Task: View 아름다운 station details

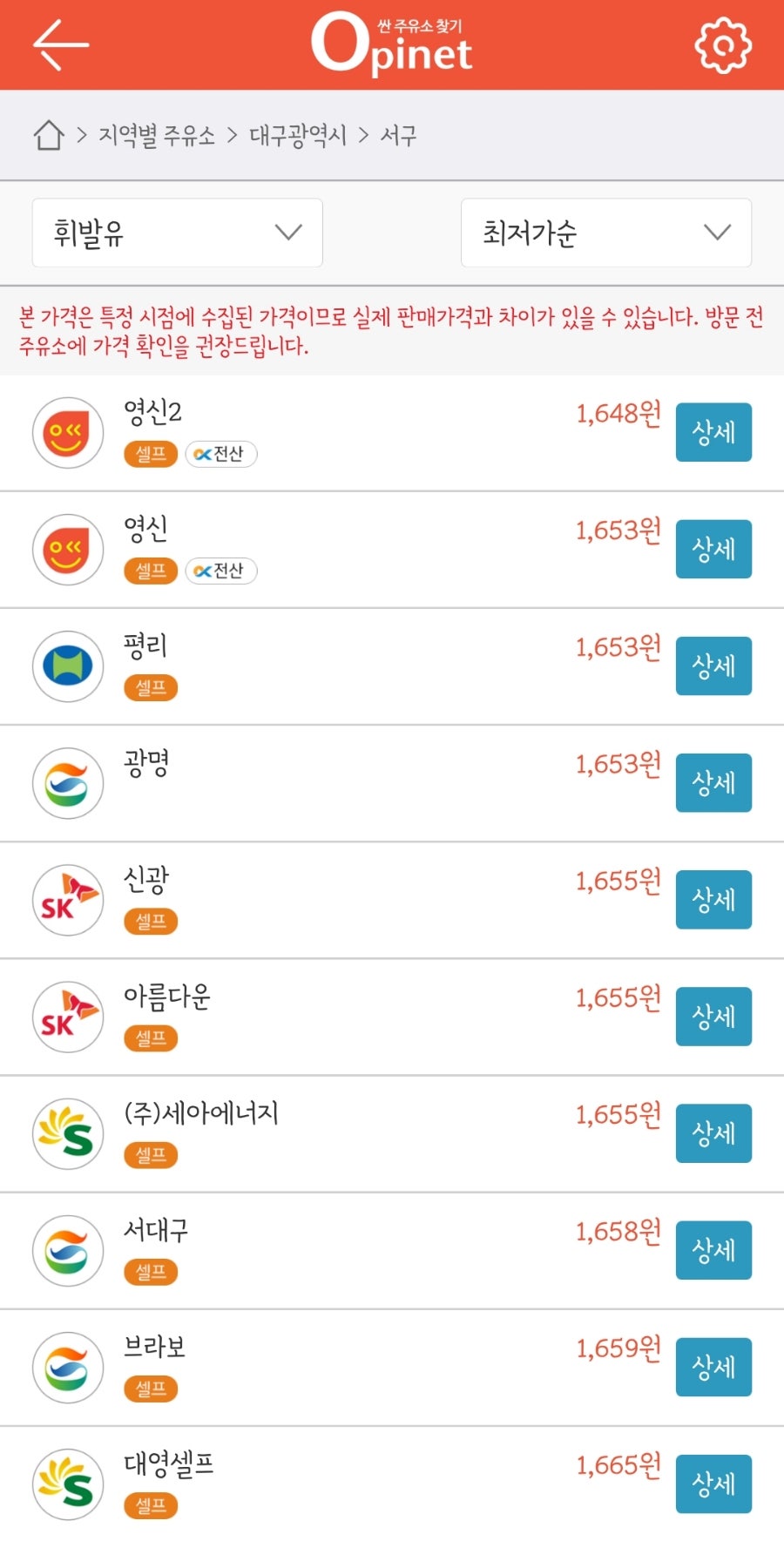Action: (x=713, y=1016)
